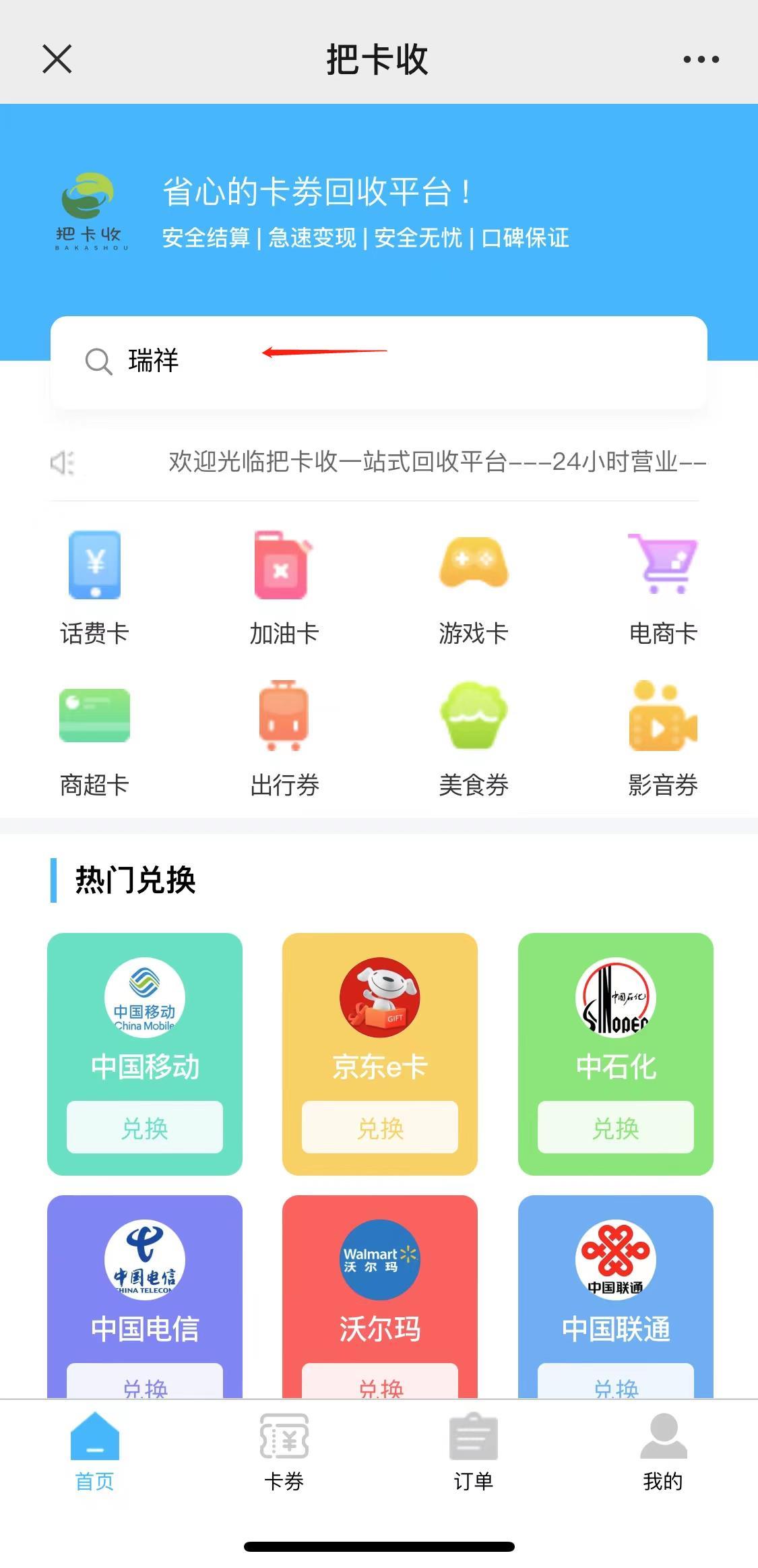
Task: Open the 沃尔玛 card
Action: [380, 1296]
